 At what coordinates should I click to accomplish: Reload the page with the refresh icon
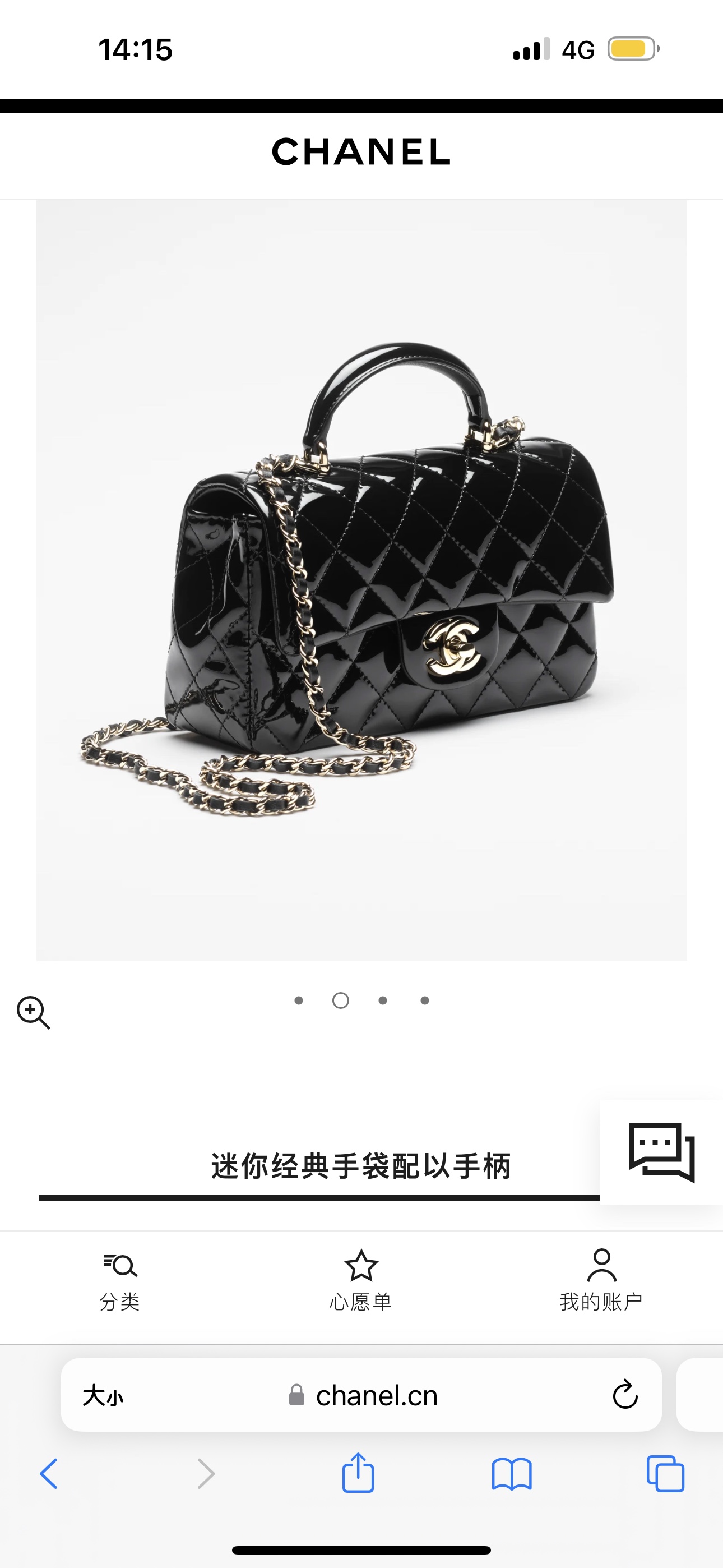(625, 1395)
